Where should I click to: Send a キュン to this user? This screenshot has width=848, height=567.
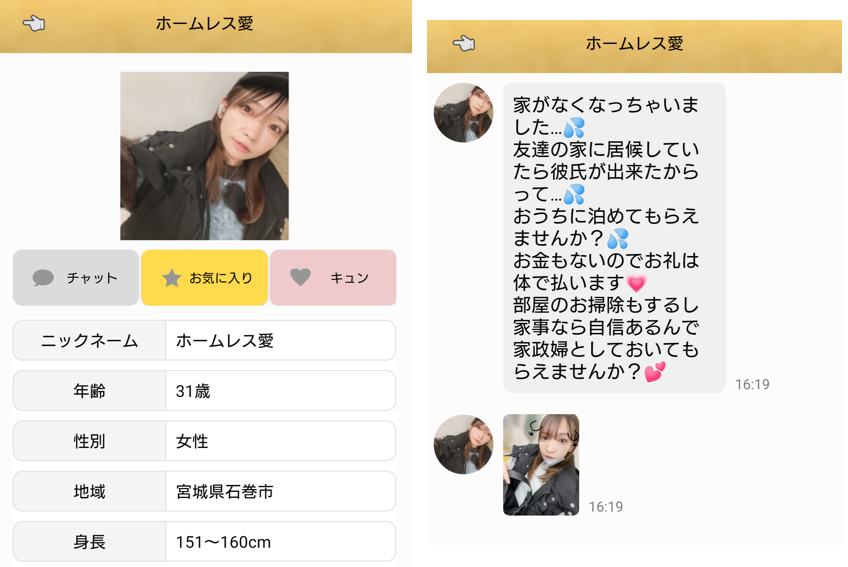point(333,278)
